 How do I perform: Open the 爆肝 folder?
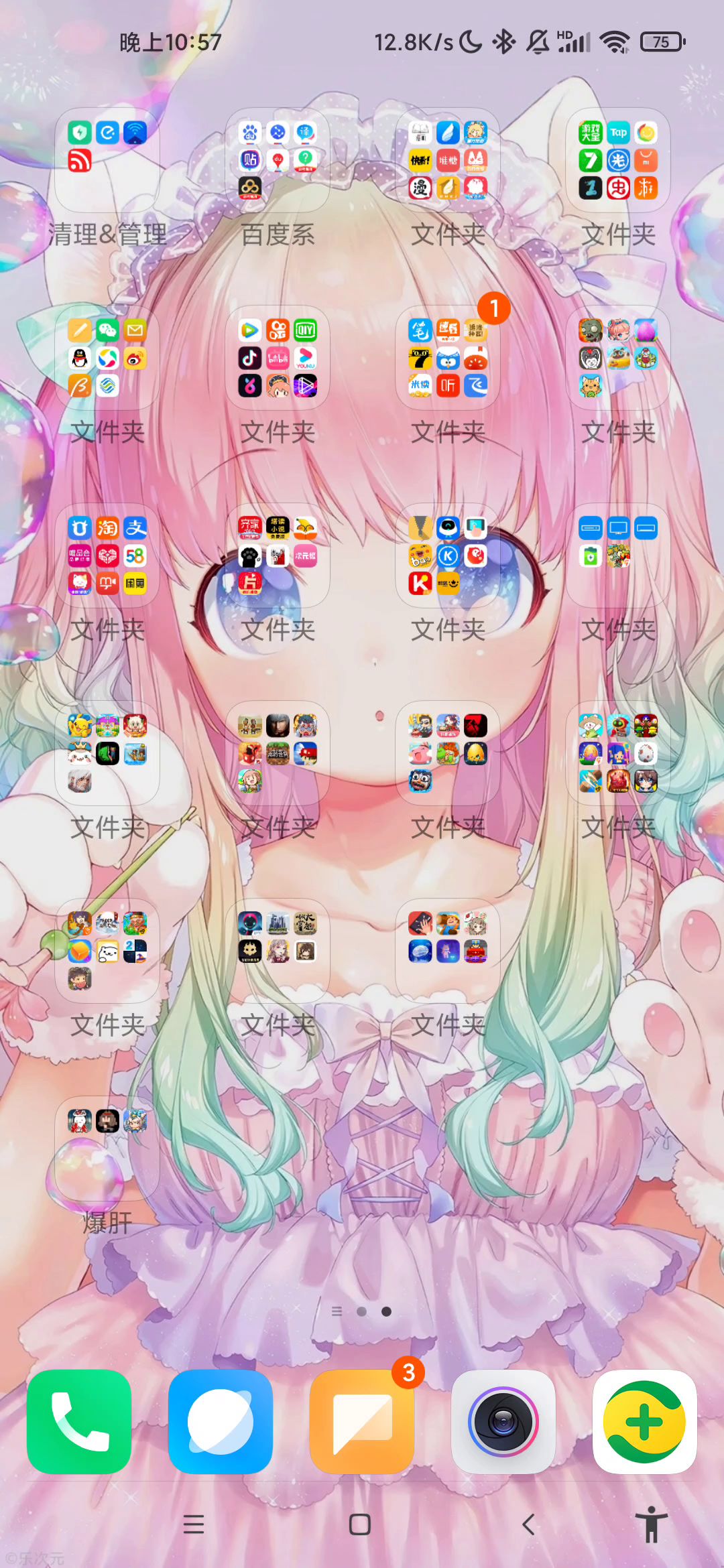pyautogui.click(x=107, y=1149)
